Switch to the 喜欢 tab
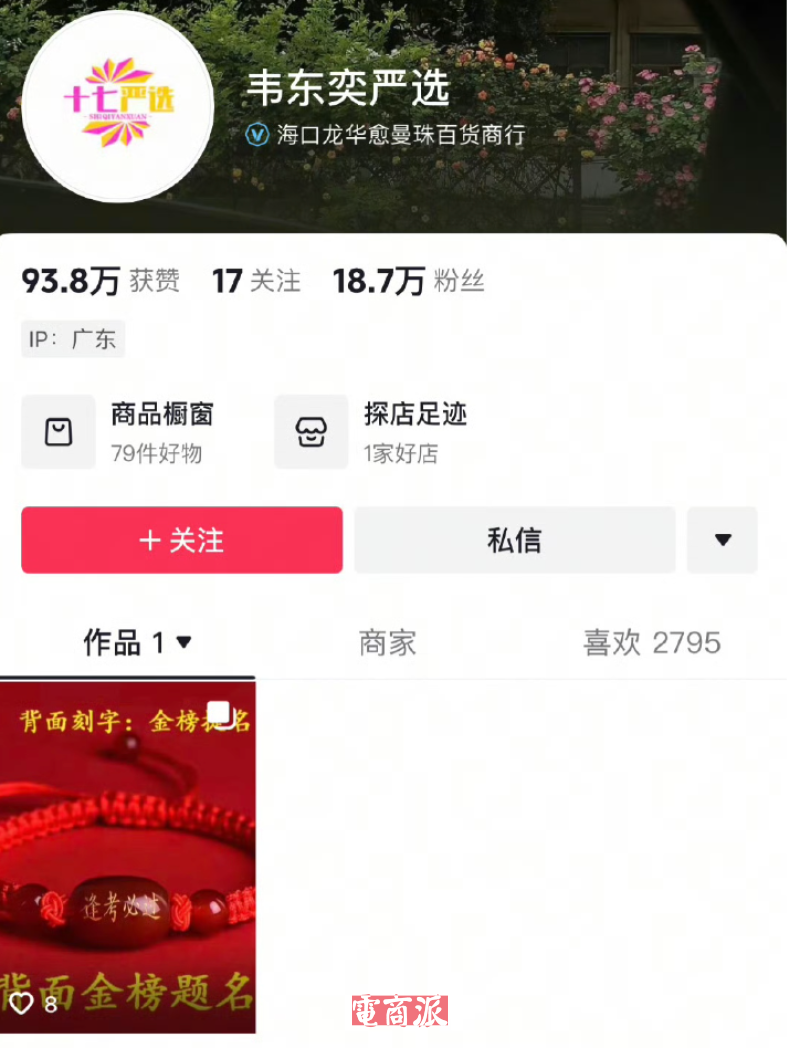 pos(652,643)
